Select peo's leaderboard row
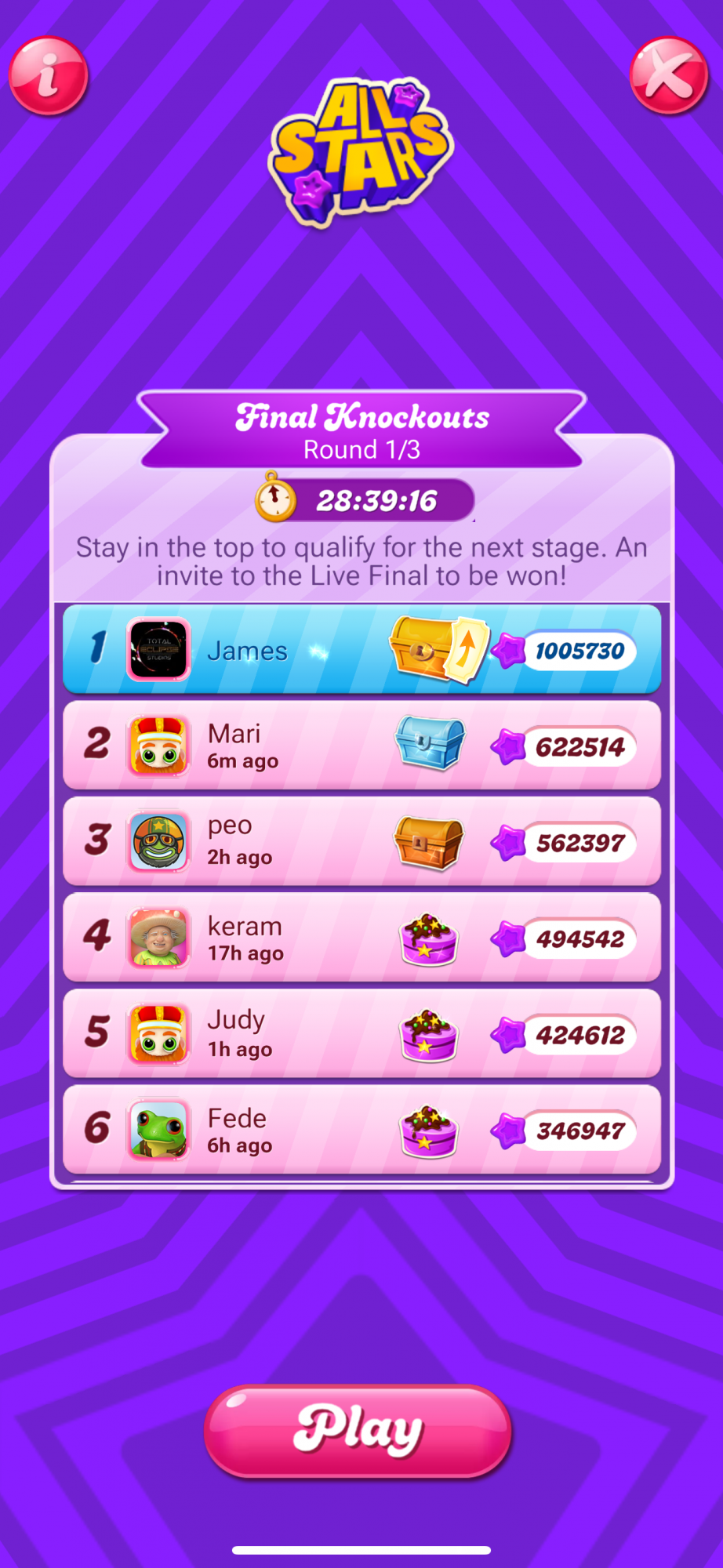Image resolution: width=723 pixels, height=1568 pixels. coord(361,841)
